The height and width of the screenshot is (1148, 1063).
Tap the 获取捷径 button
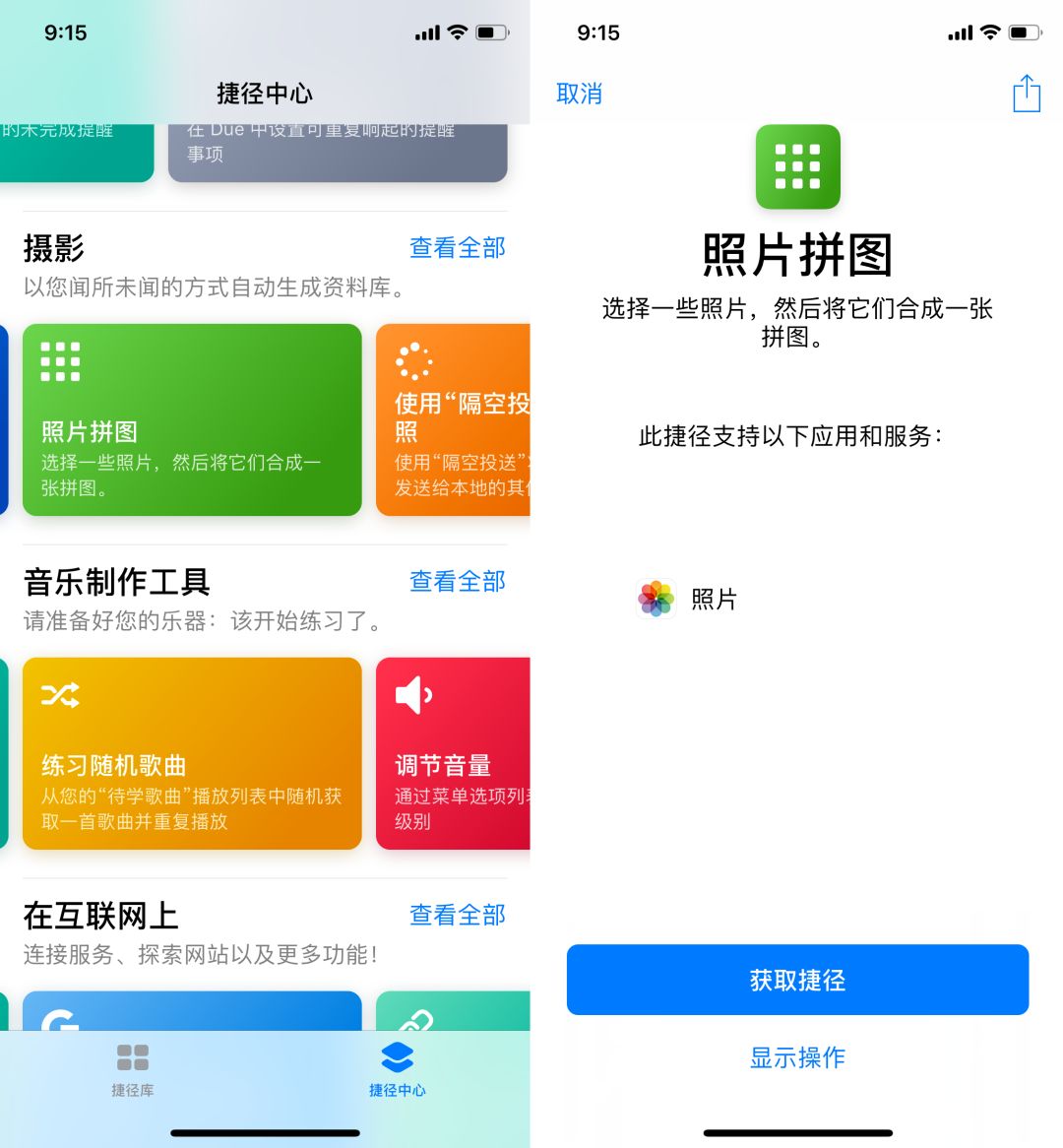pos(797,980)
